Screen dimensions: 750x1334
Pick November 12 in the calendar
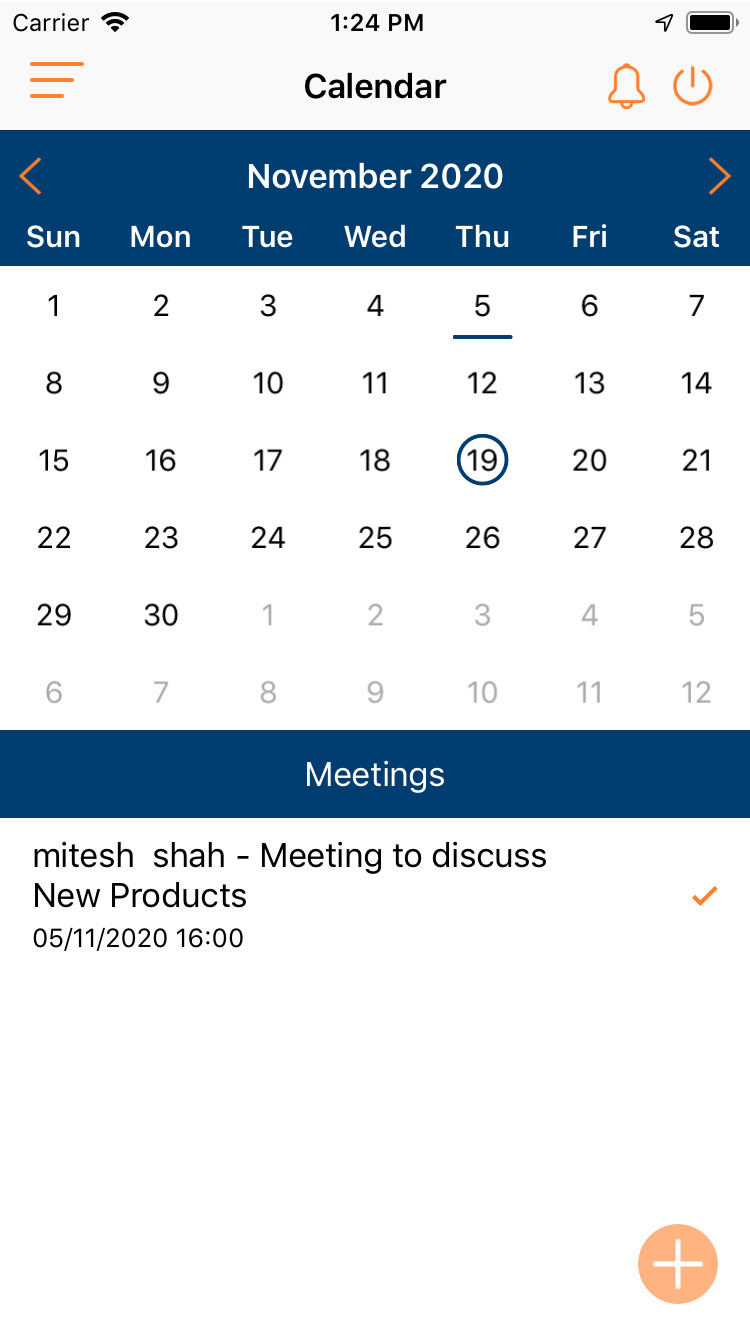pos(482,383)
